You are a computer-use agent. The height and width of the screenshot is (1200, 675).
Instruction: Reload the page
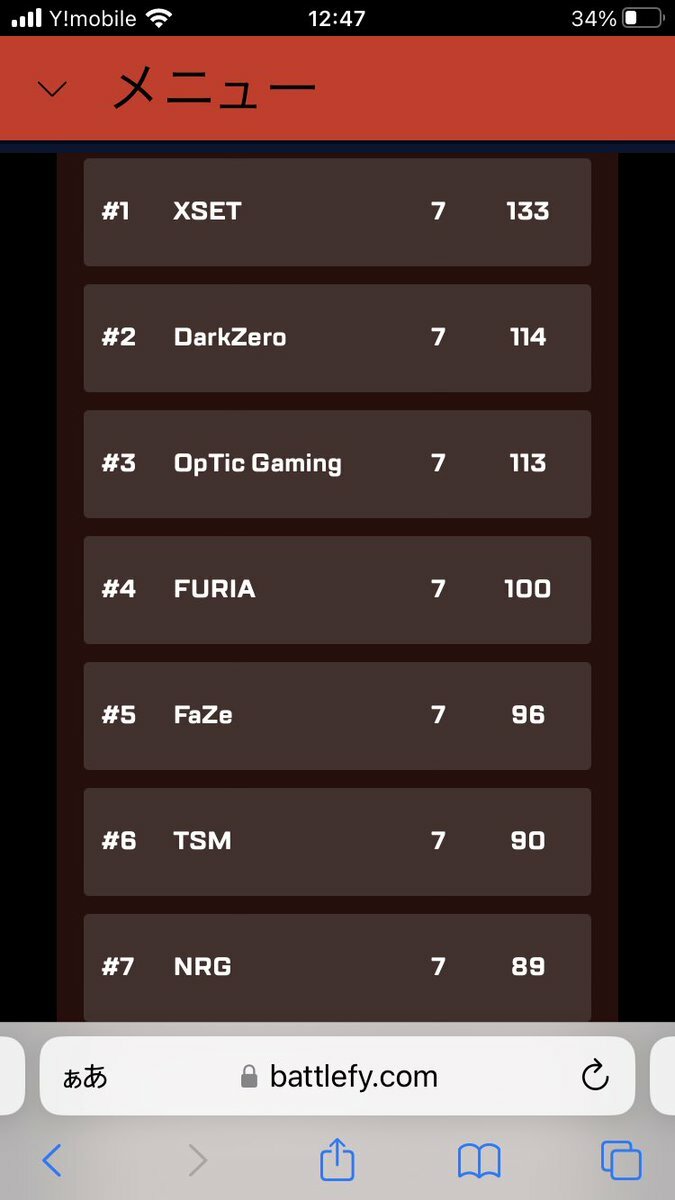tap(594, 1076)
